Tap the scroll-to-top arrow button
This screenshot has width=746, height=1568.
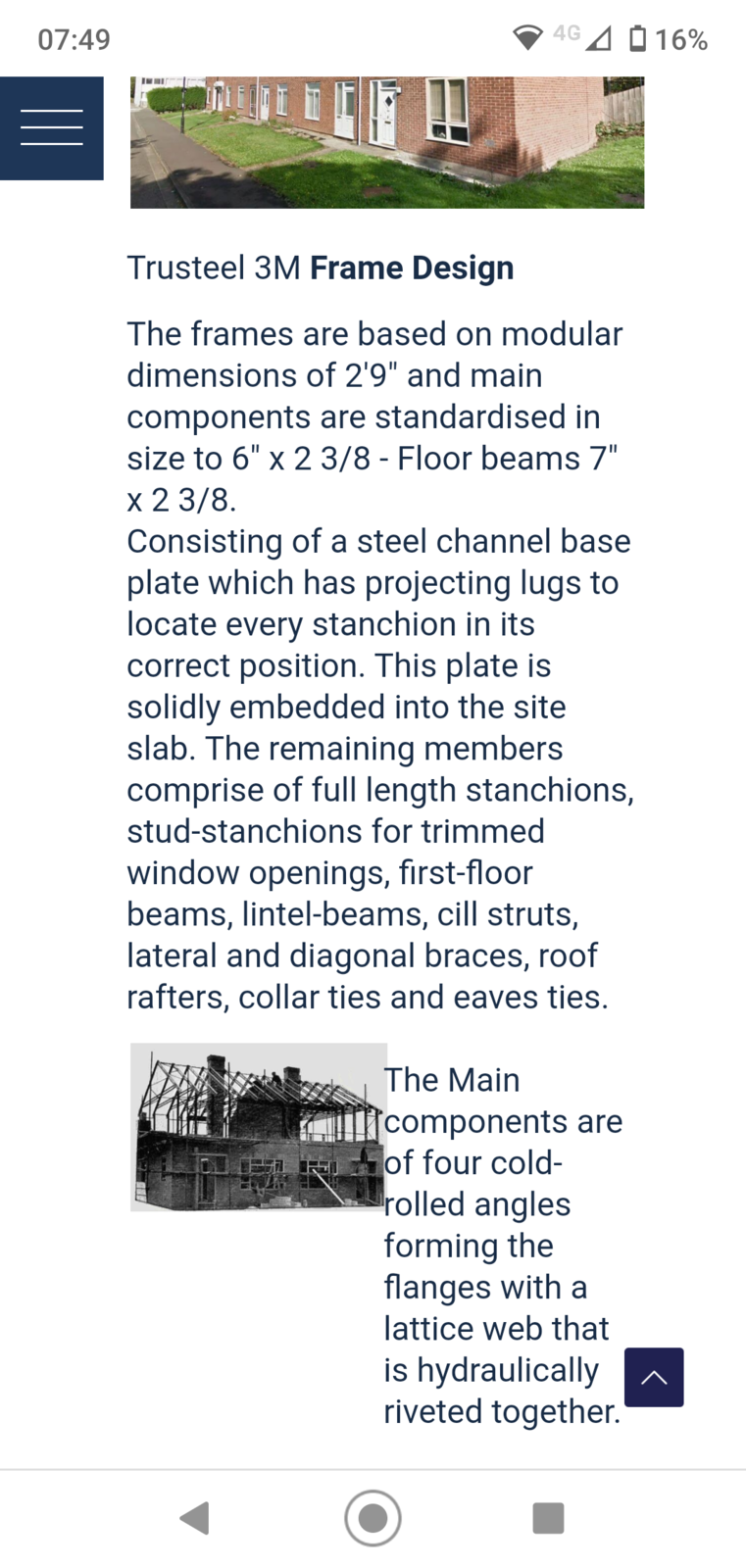(654, 1377)
